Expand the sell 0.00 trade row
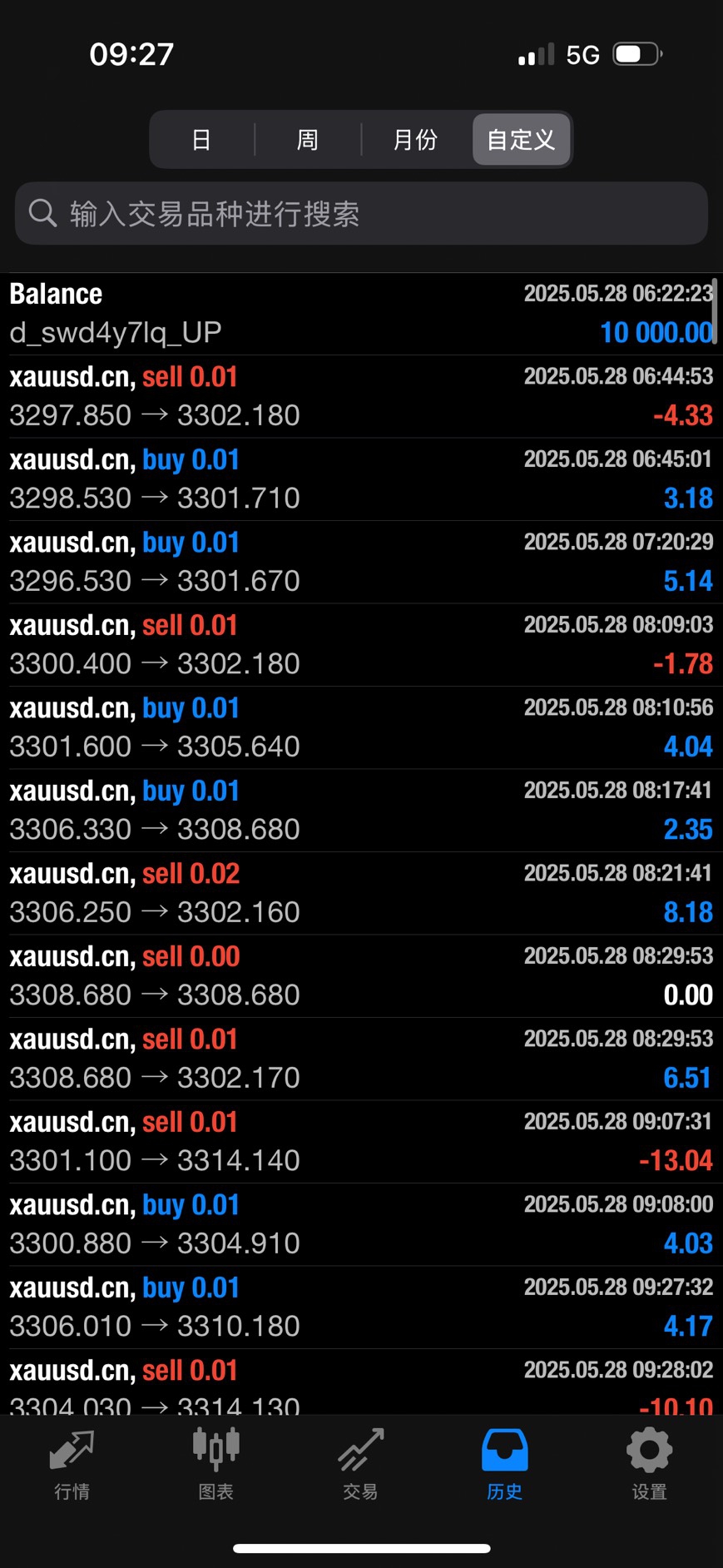 (x=361, y=975)
